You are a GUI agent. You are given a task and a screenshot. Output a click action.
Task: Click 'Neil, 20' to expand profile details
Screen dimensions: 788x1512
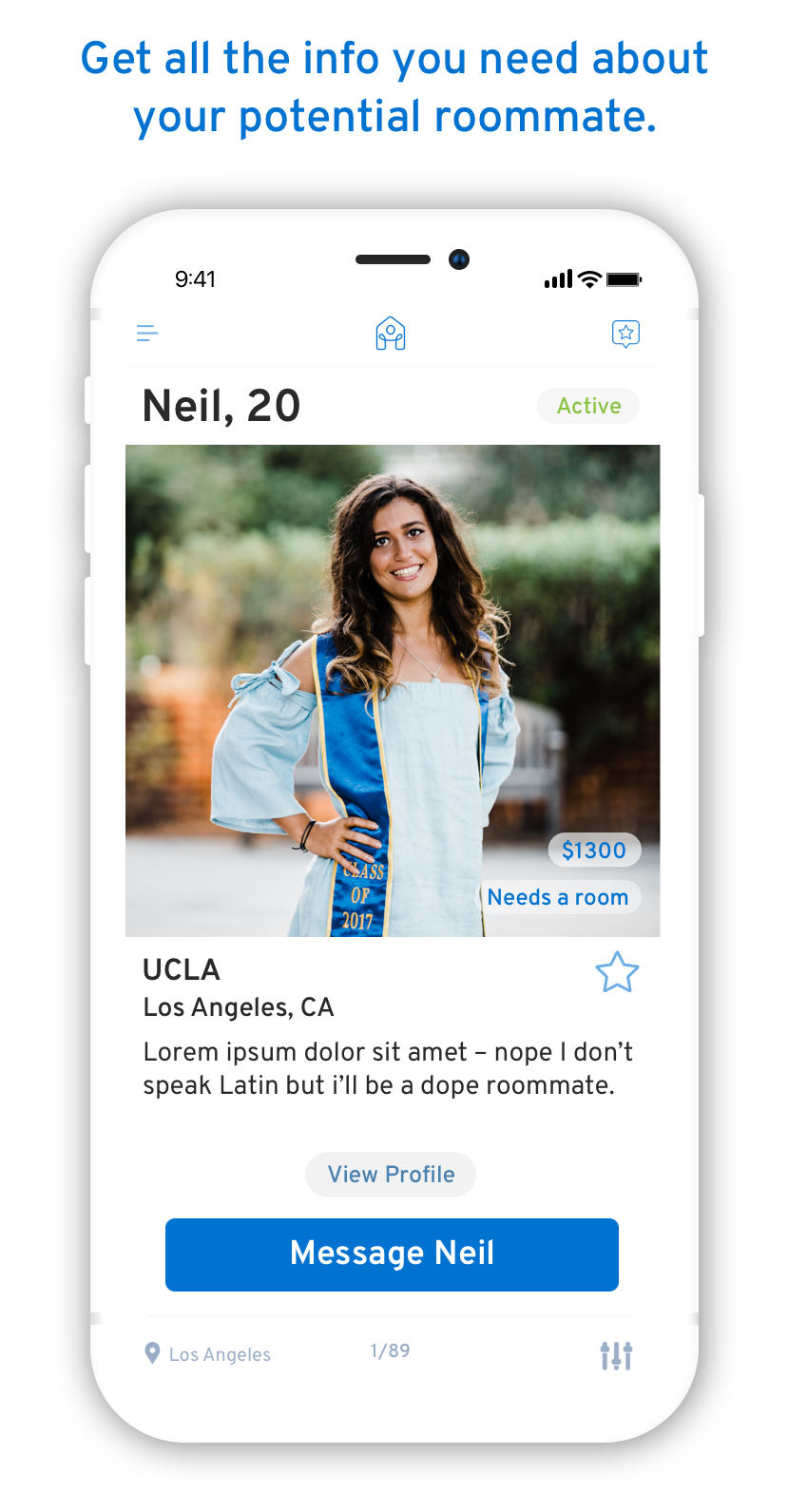click(221, 406)
